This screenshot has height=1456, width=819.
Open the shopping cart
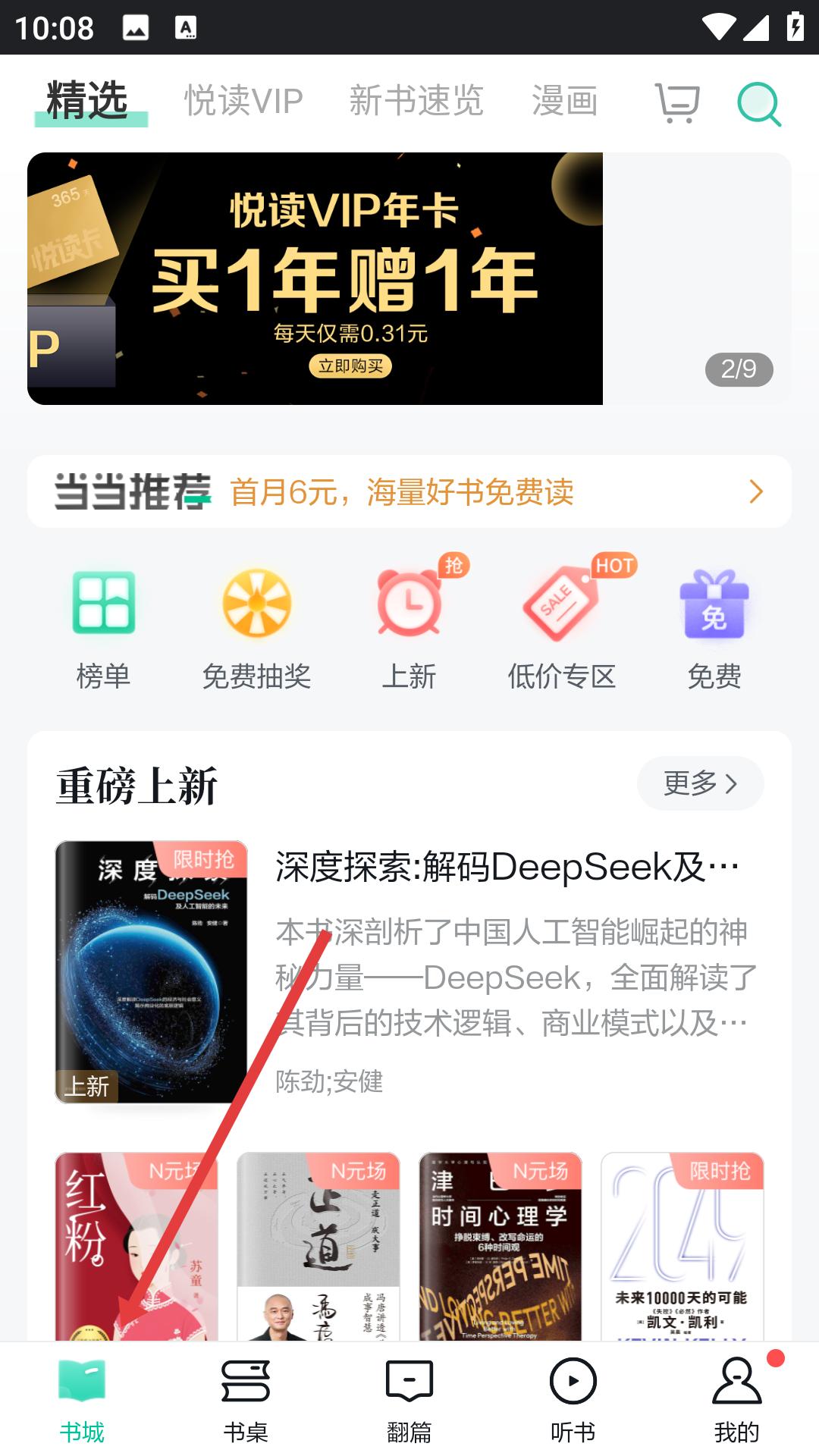pyautogui.click(x=677, y=103)
